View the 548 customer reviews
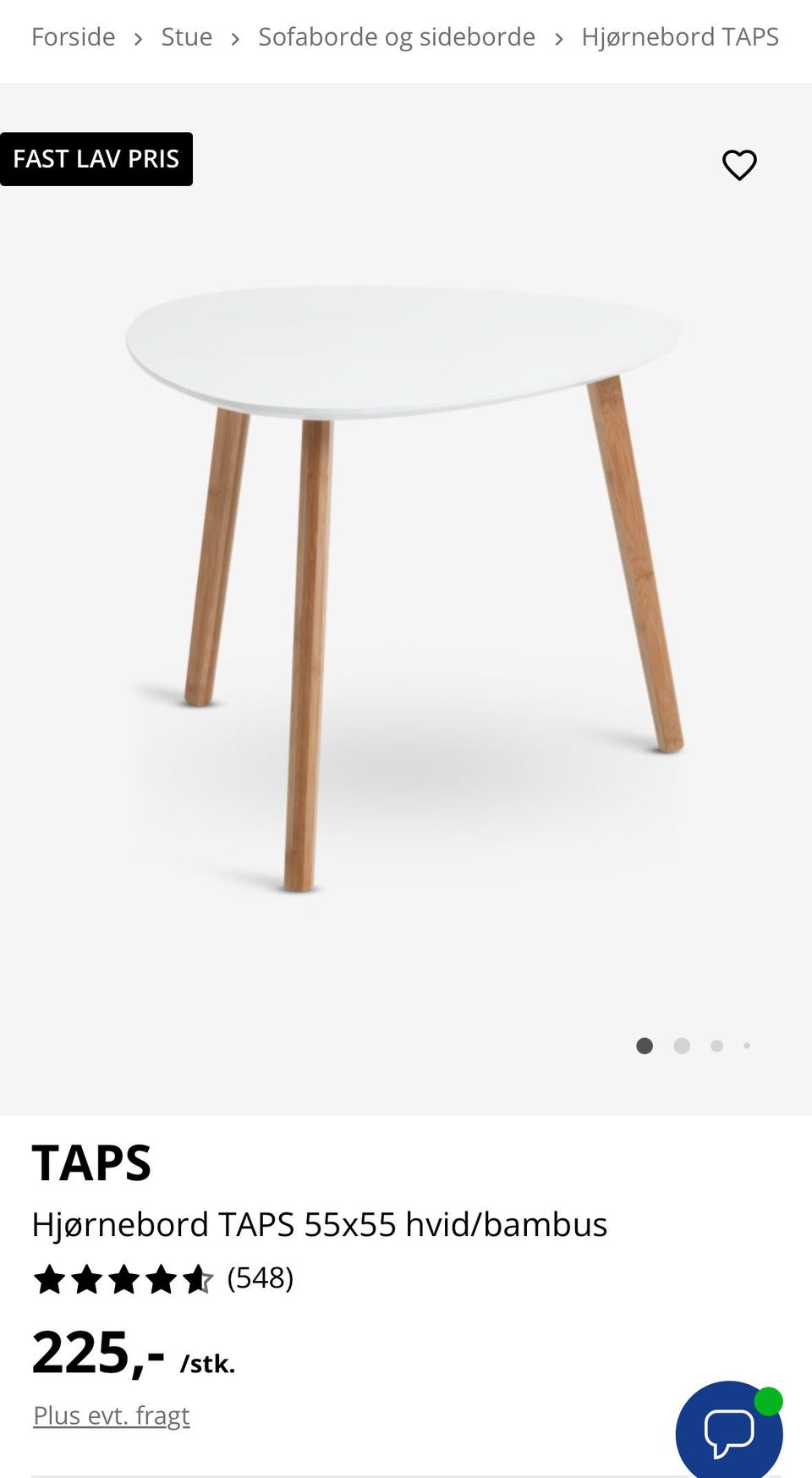 pyautogui.click(x=260, y=1278)
